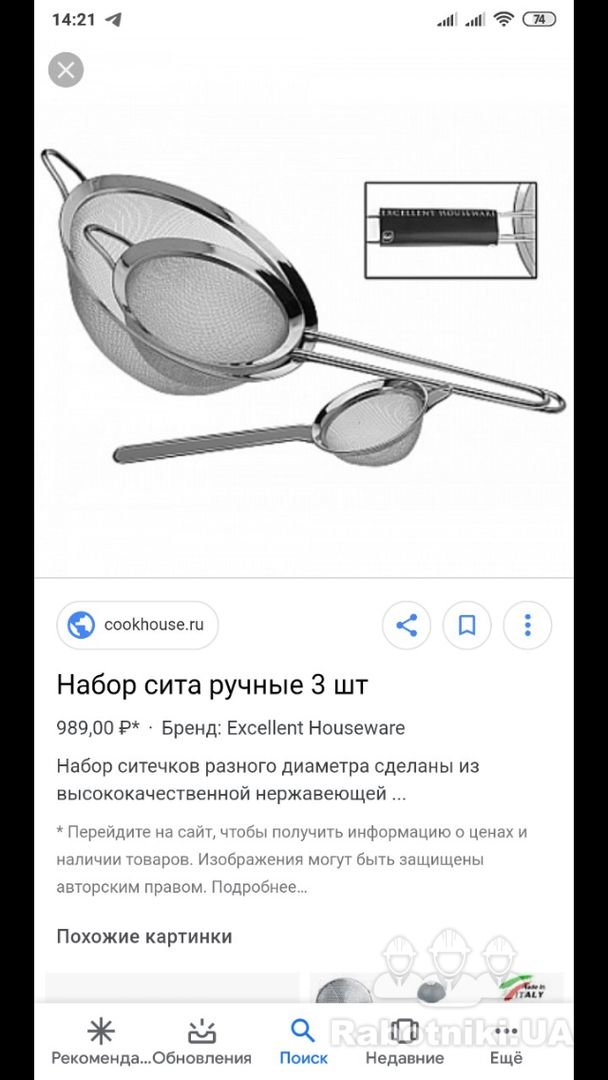Open the Ещё tab
This screenshot has width=608, height=1080.
tap(506, 1041)
